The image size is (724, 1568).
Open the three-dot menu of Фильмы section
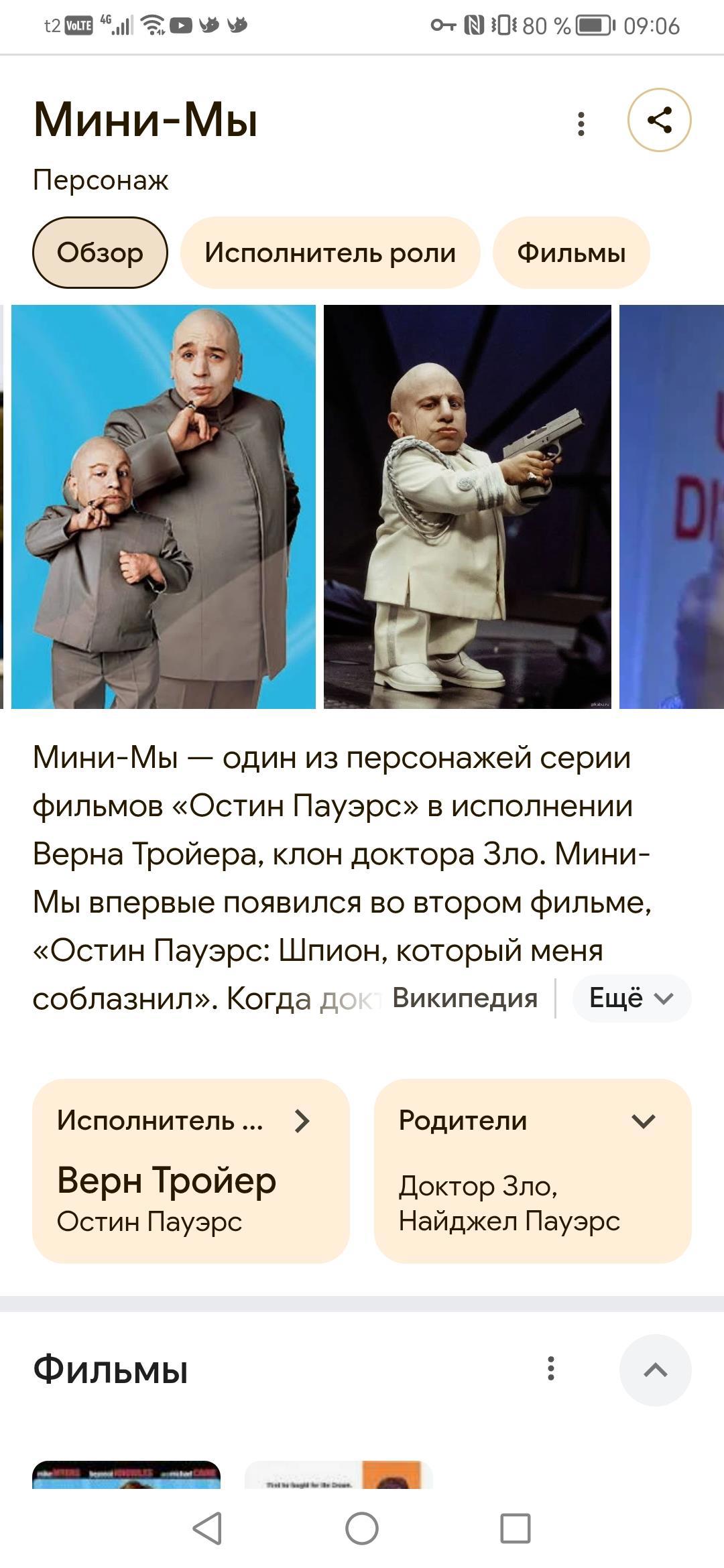551,1368
